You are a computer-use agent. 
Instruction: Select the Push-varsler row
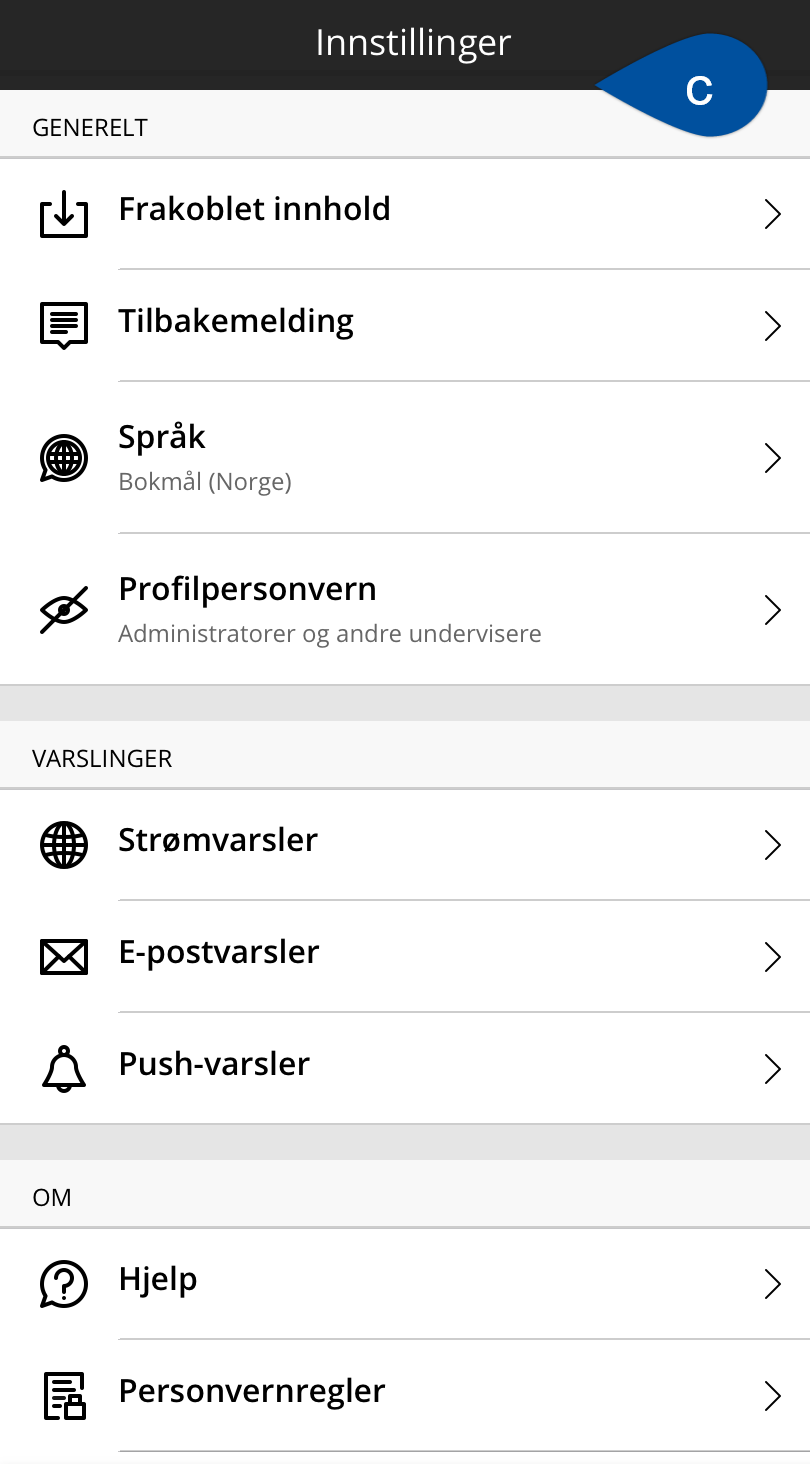click(405, 1068)
